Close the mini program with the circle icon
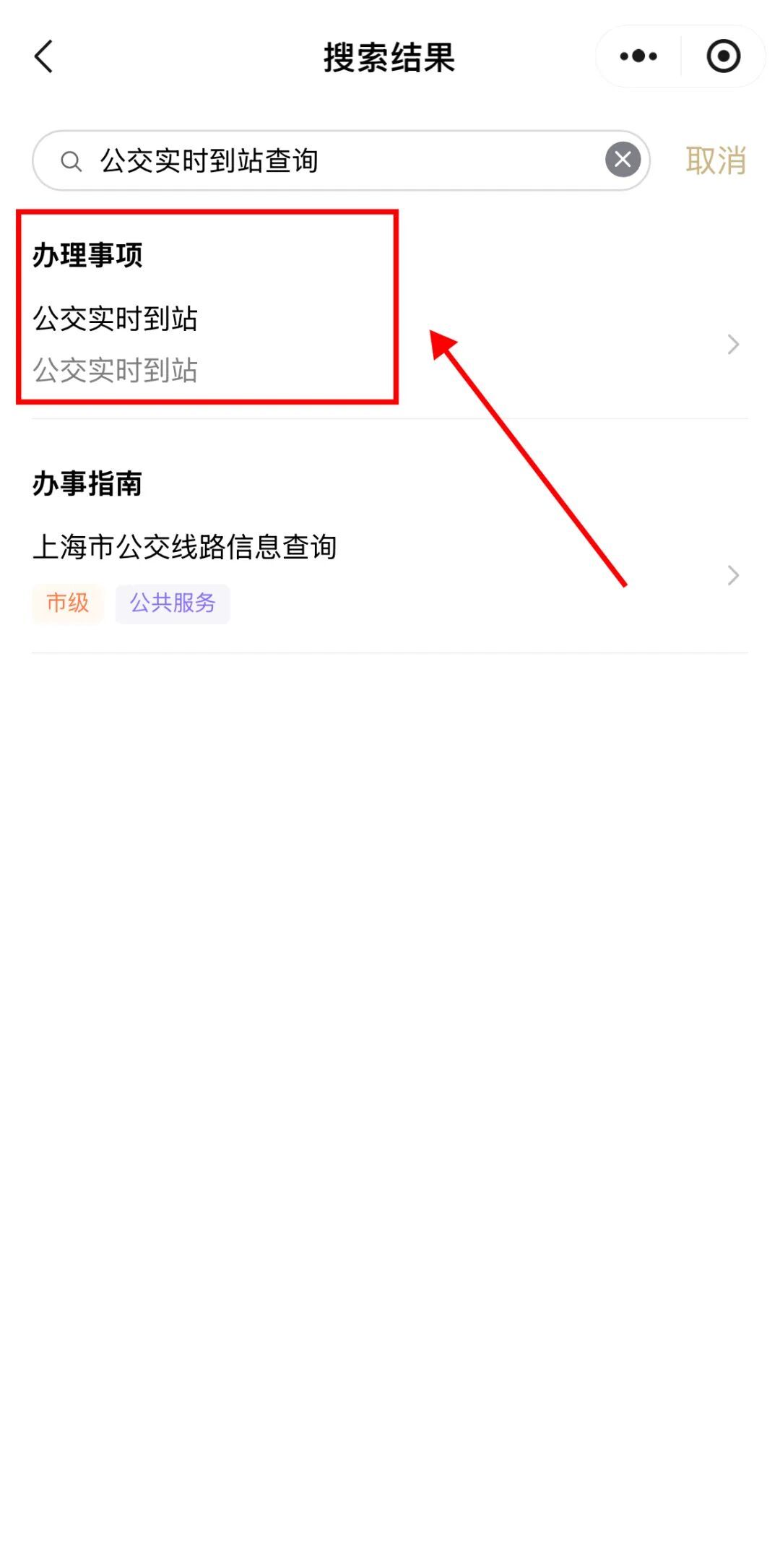Screen dimensions: 780x1568 (723, 56)
